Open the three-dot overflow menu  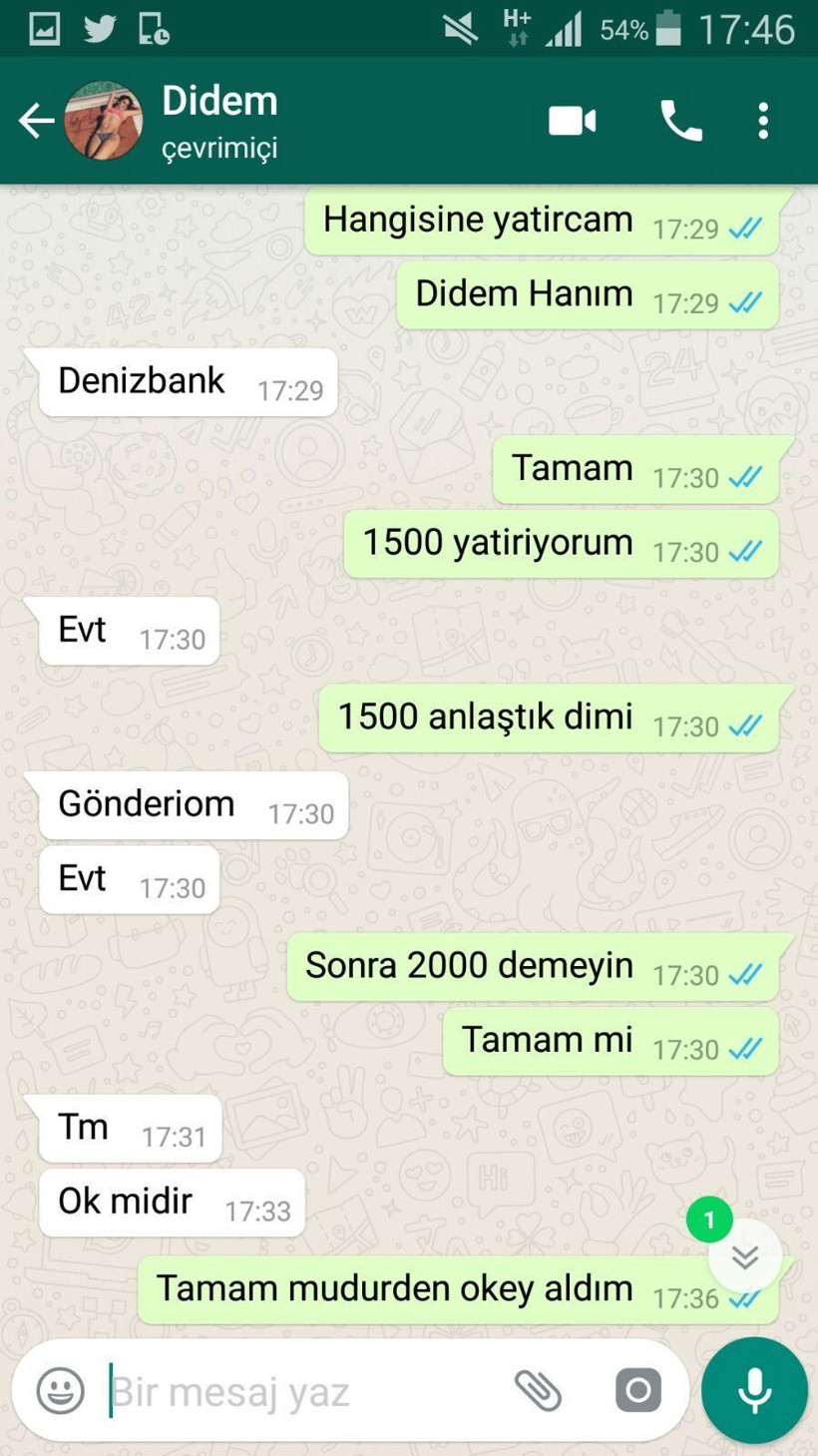[x=762, y=120]
